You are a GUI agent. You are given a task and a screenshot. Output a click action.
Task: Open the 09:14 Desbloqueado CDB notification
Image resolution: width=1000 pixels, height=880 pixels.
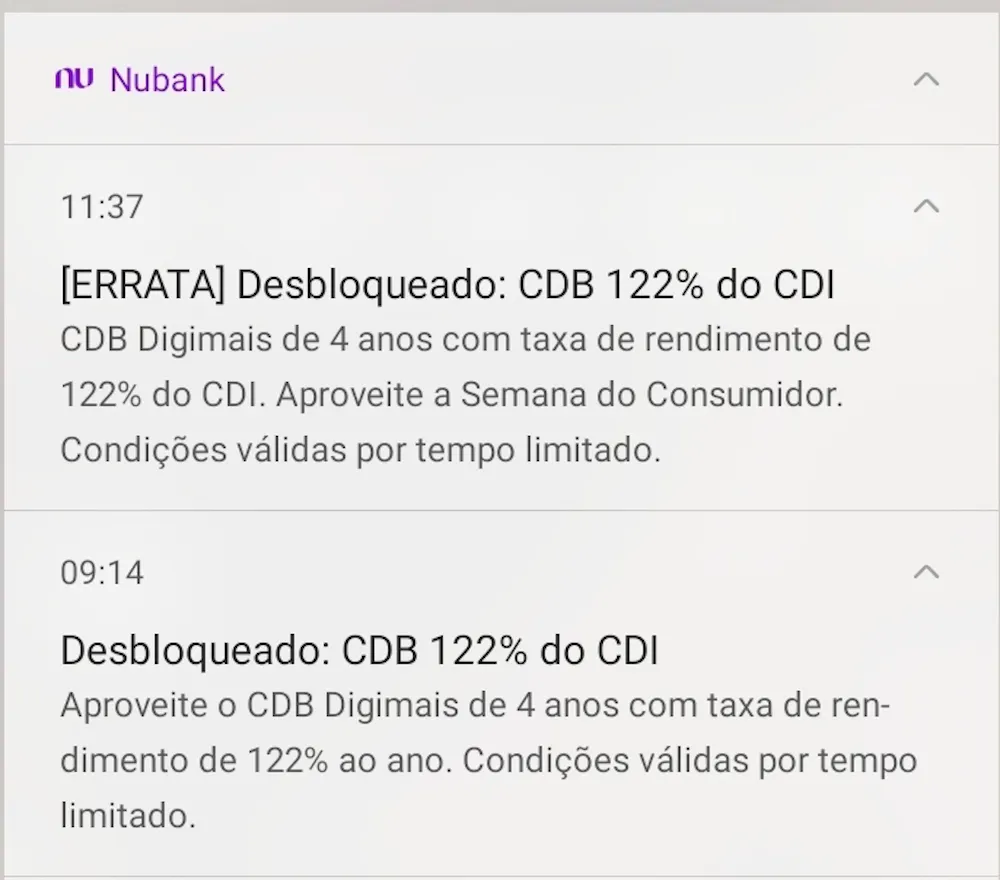(359, 651)
